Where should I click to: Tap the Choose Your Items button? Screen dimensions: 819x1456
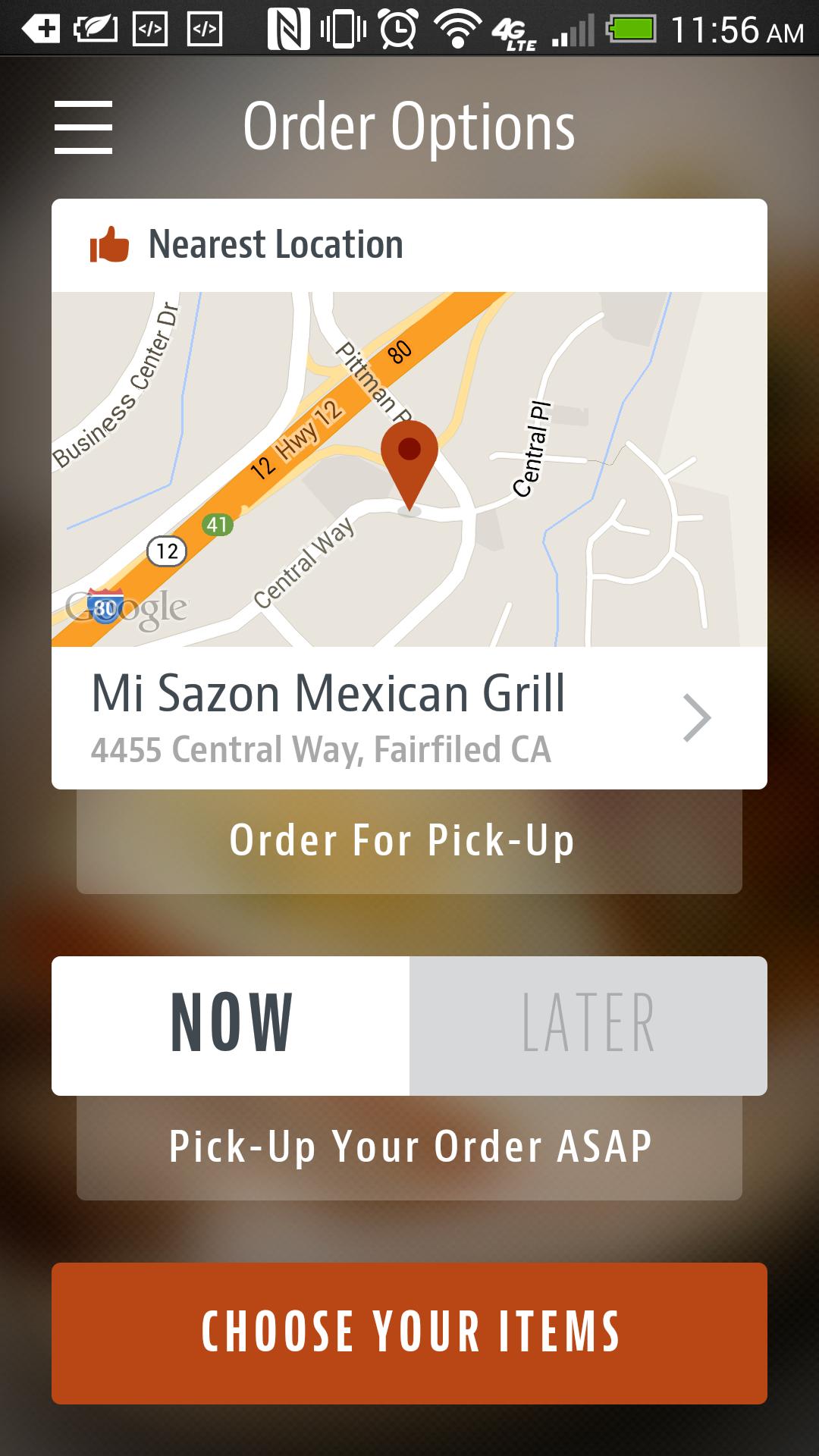pos(409,1332)
